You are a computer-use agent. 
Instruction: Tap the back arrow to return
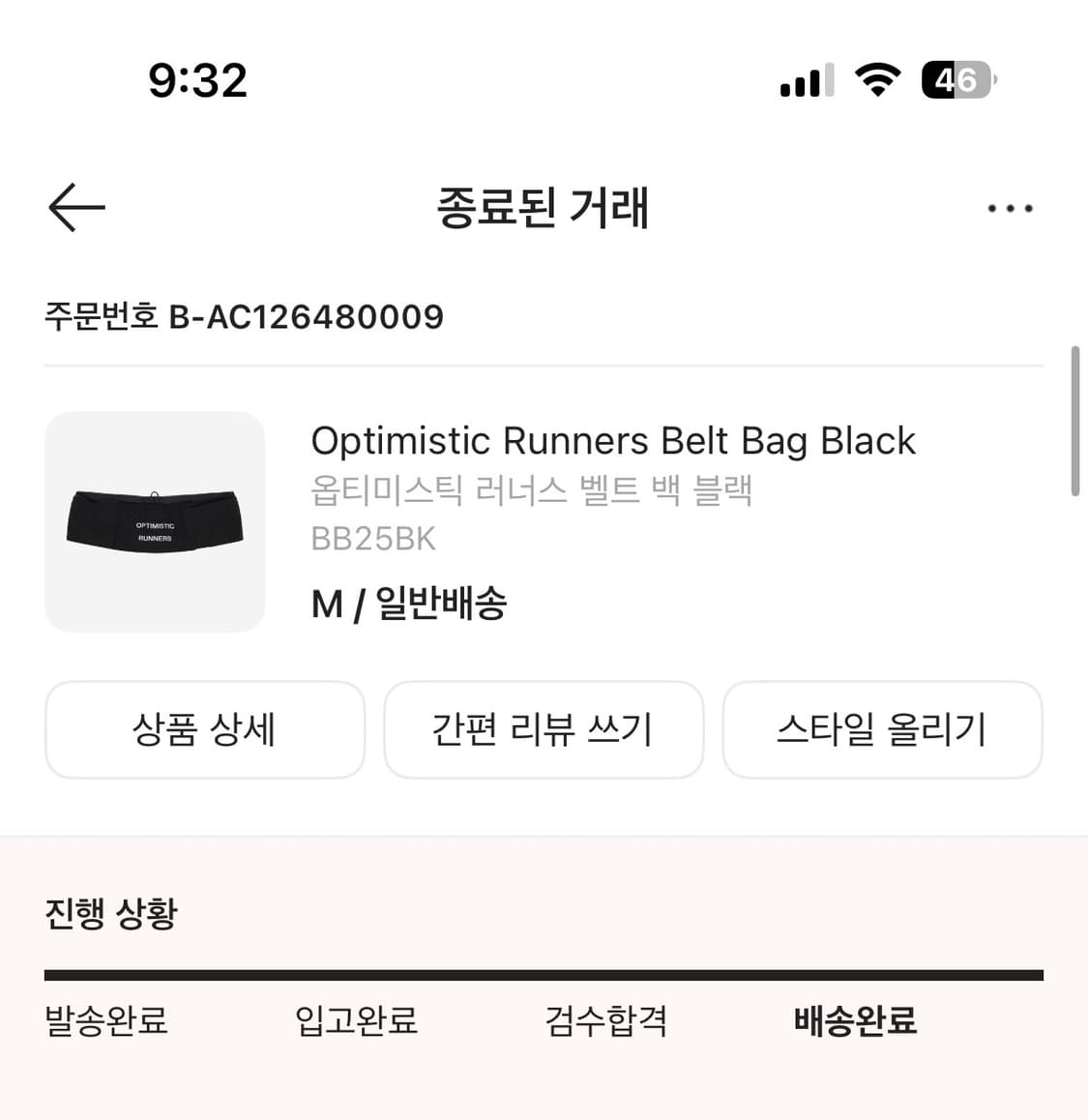(75, 207)
